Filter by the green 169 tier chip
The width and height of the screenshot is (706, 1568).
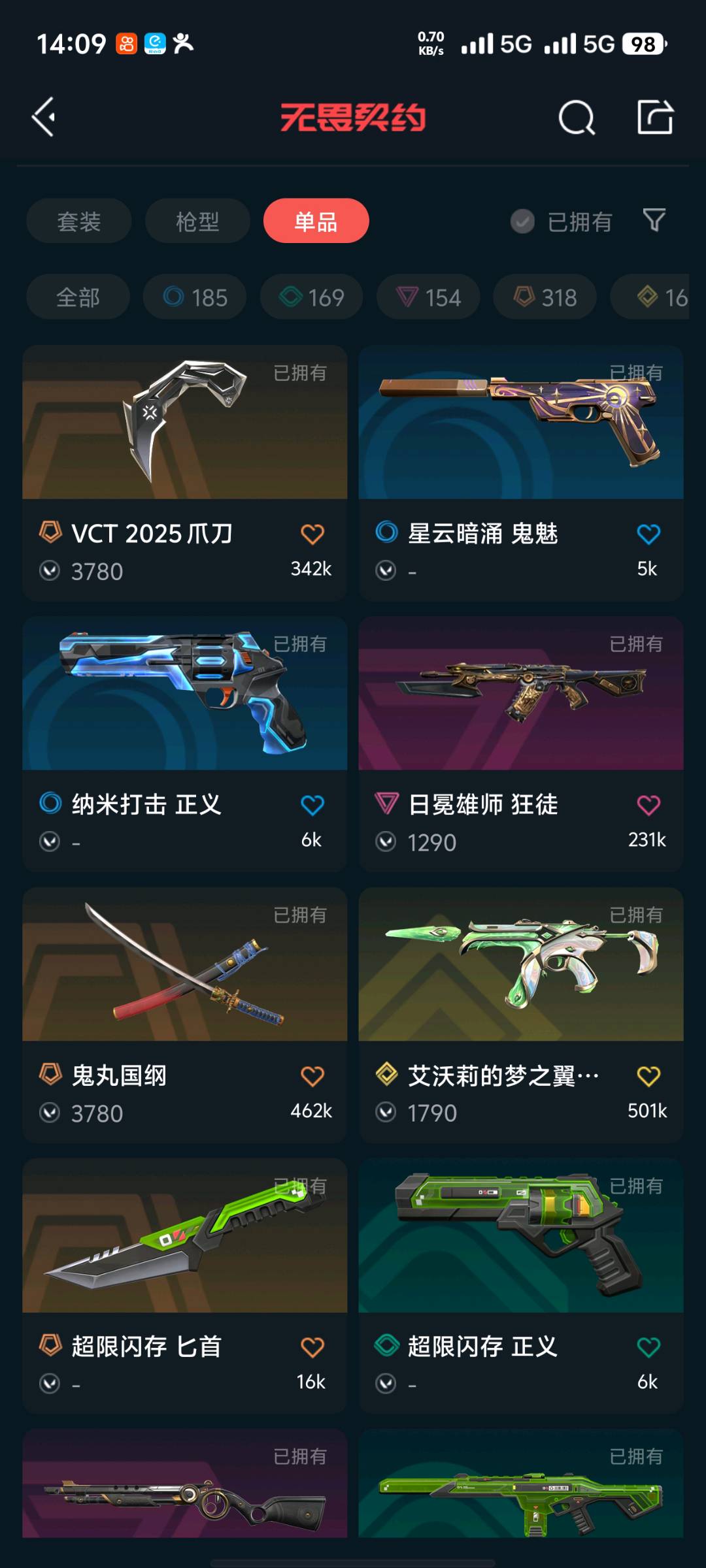[x=311, y=297]
